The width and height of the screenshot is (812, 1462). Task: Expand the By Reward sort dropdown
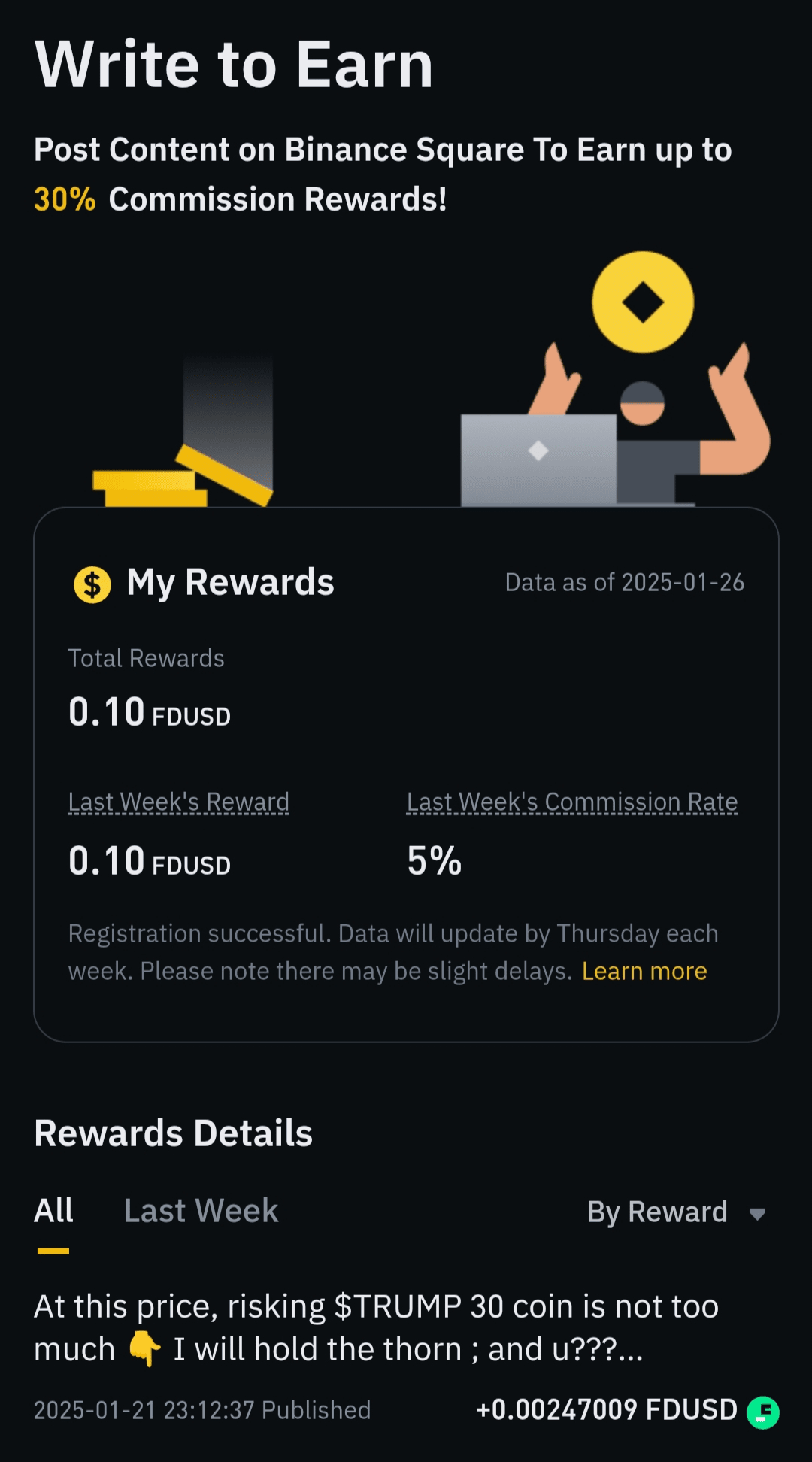coord(675,1212)
